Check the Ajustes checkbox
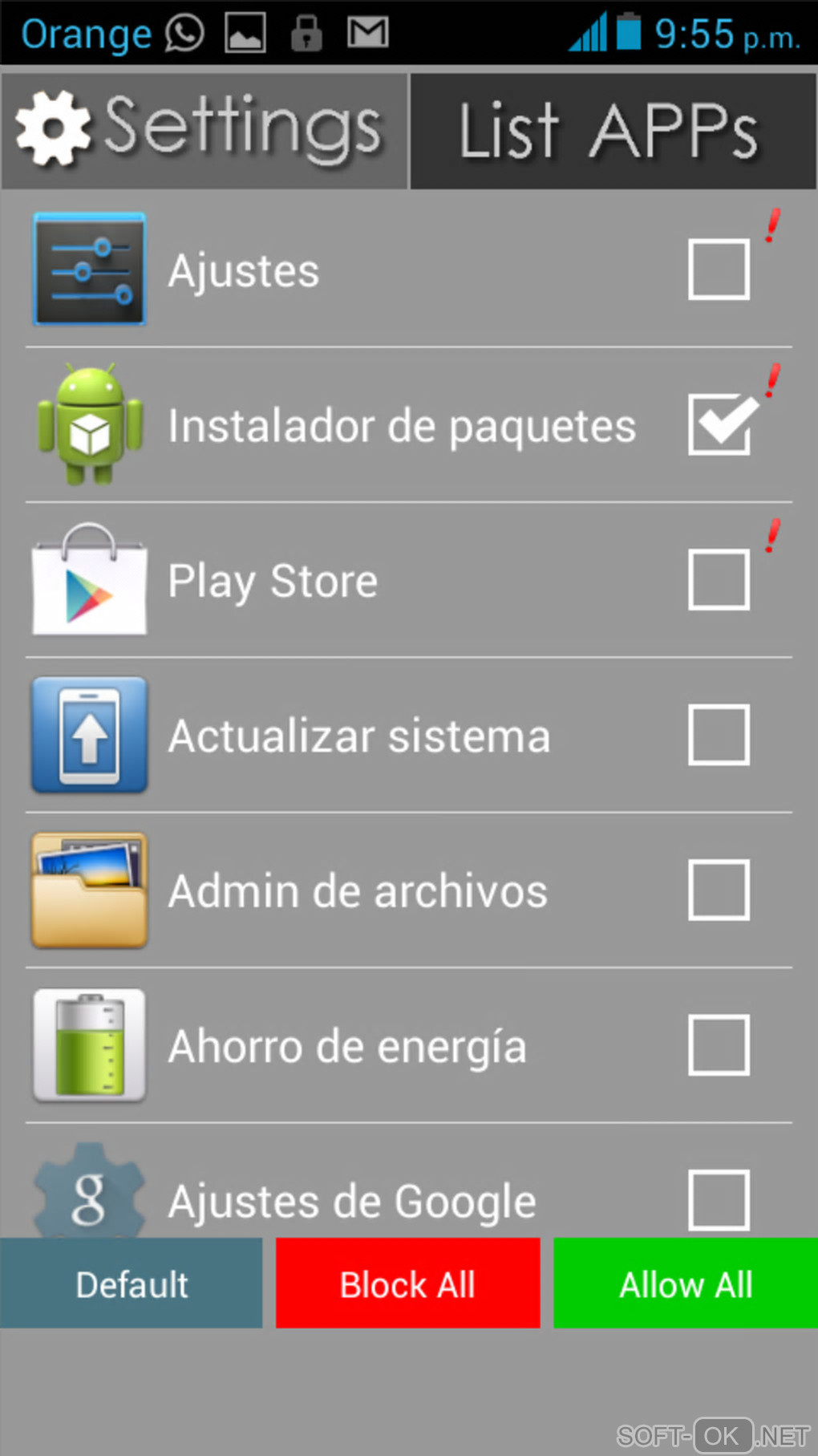This screenshot has width=818, height=1456. click(719, 270)
